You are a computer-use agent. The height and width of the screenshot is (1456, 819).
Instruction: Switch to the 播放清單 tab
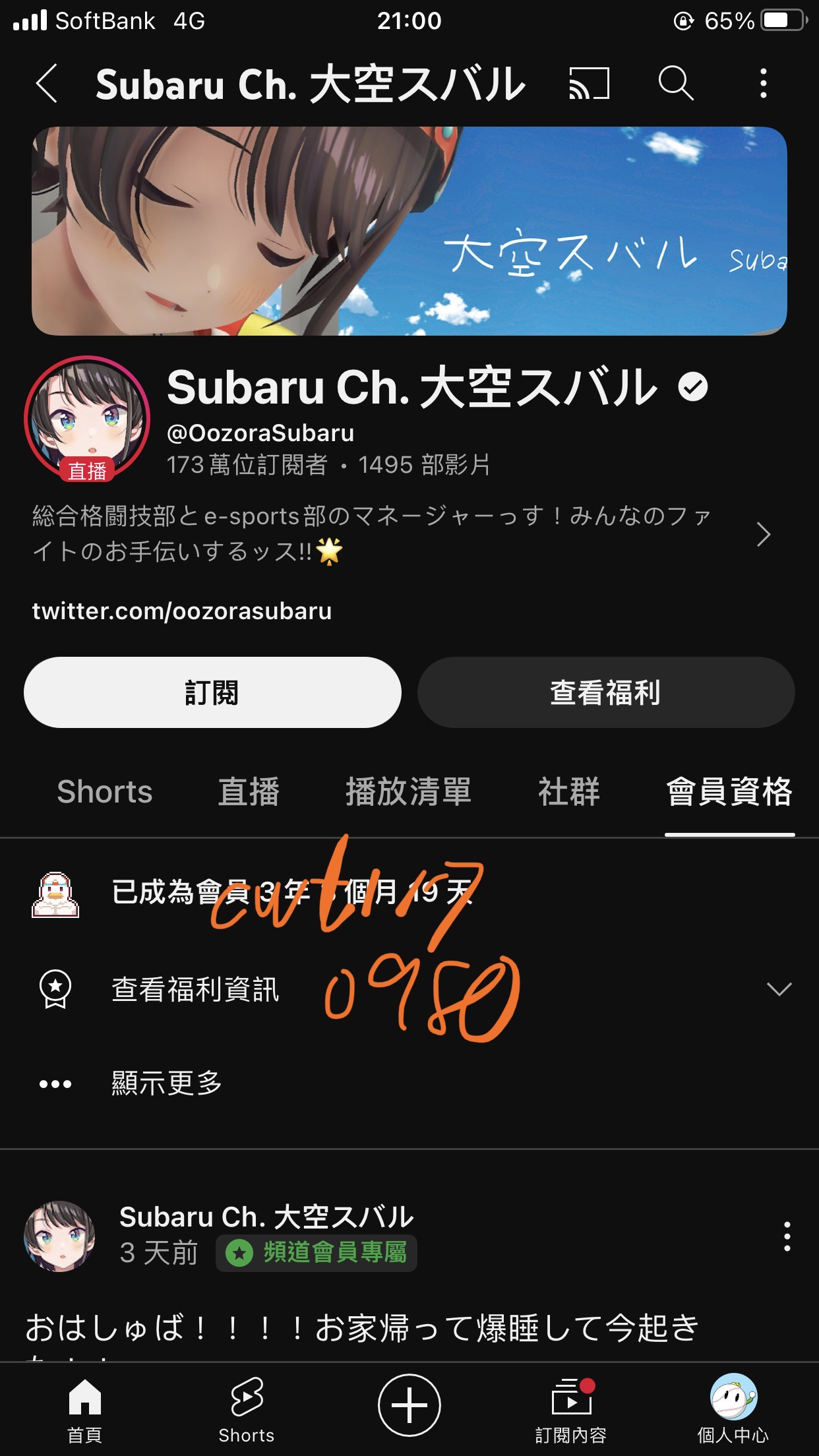(408, 791)
